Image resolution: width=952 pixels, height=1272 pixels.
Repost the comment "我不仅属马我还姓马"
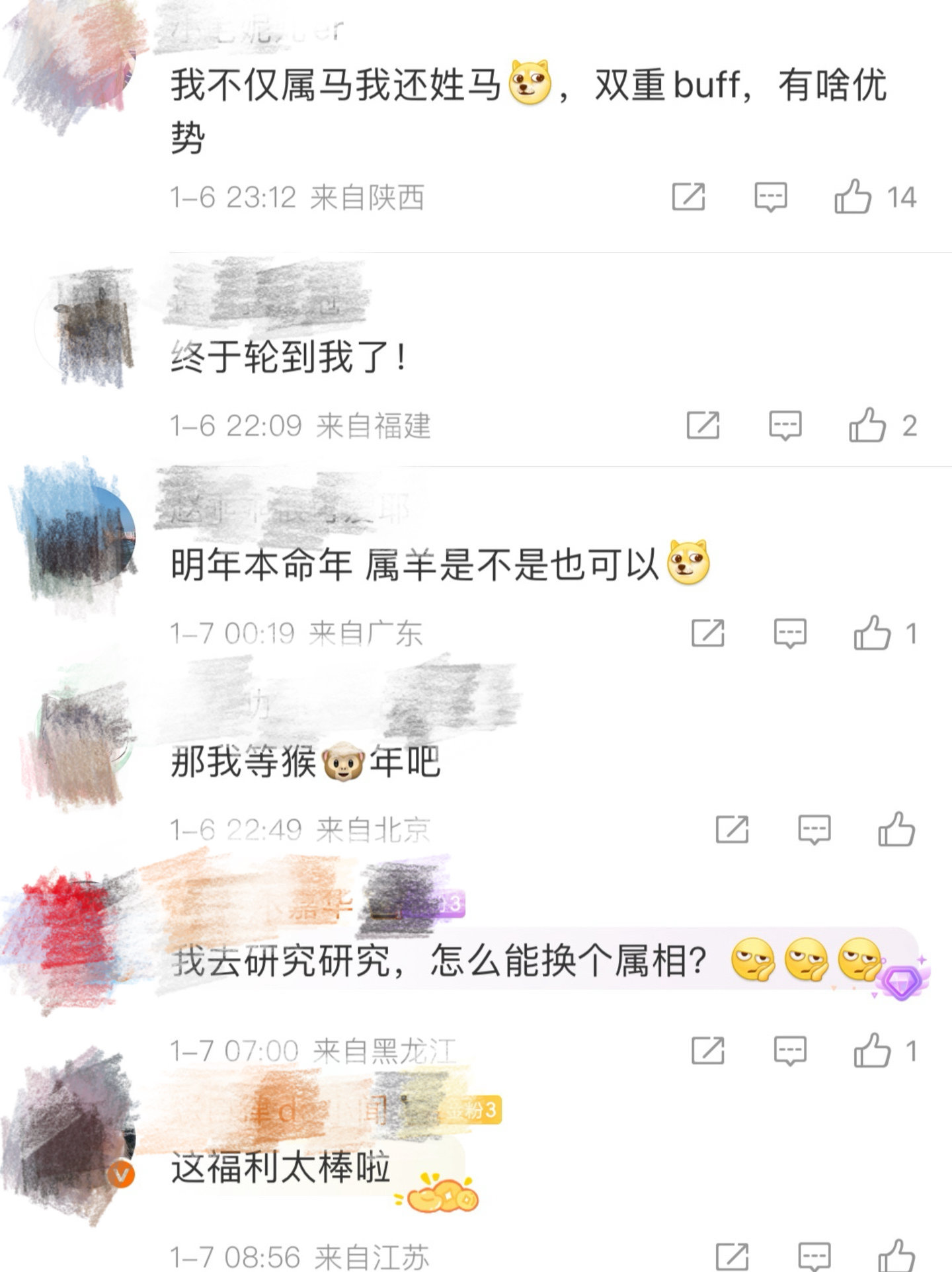[688, 197]
